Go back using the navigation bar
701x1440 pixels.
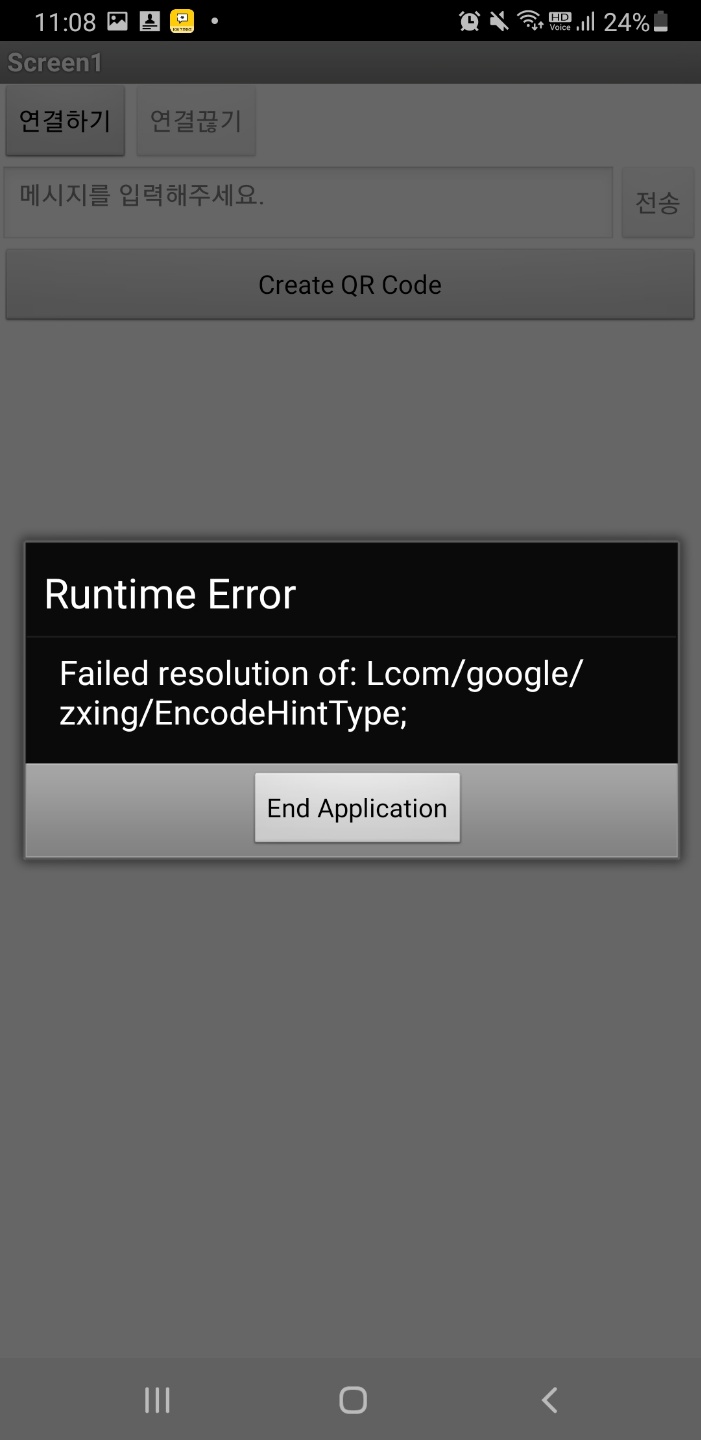click(x=548, y=1399)
